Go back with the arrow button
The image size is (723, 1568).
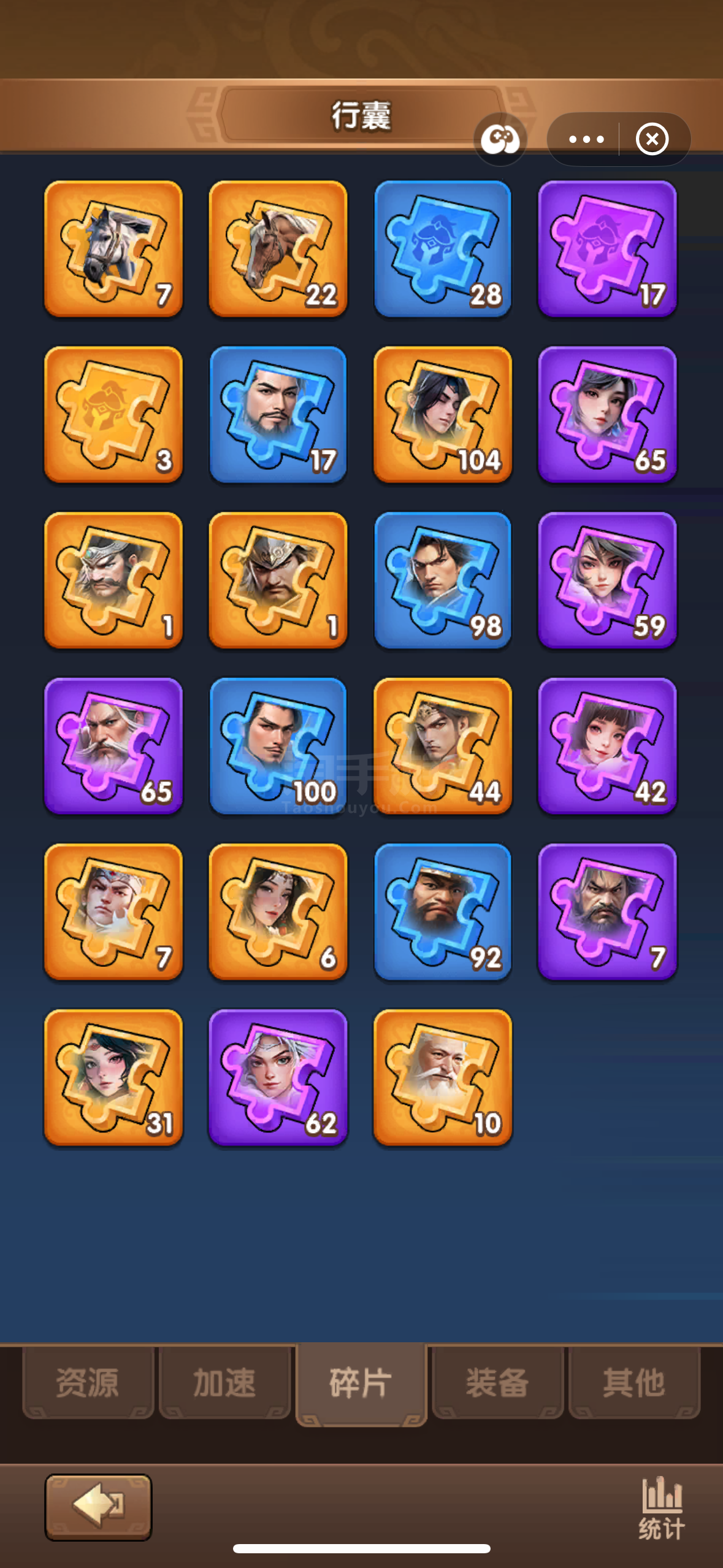point(98,1507)
